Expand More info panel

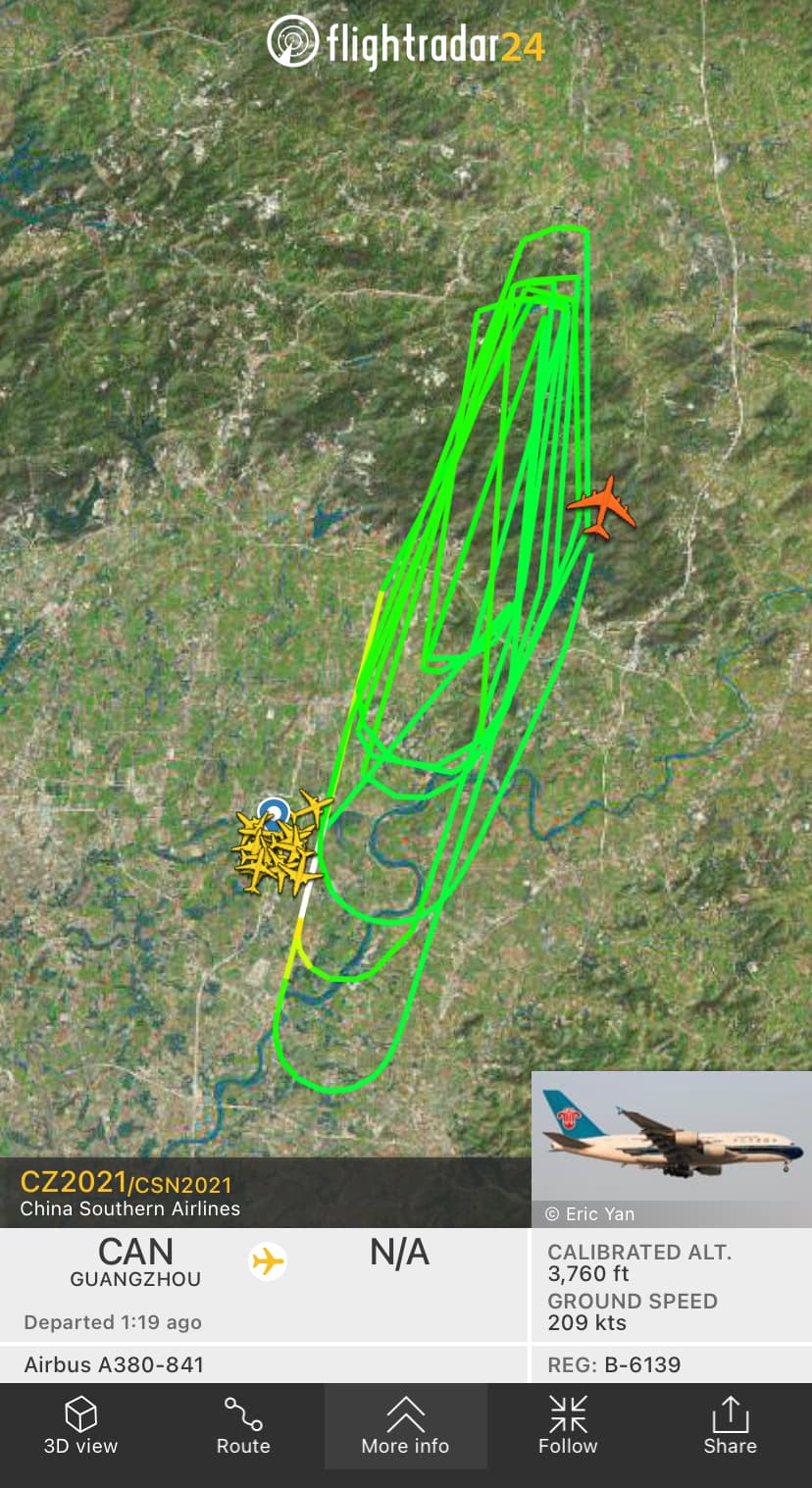(405, 1425)
